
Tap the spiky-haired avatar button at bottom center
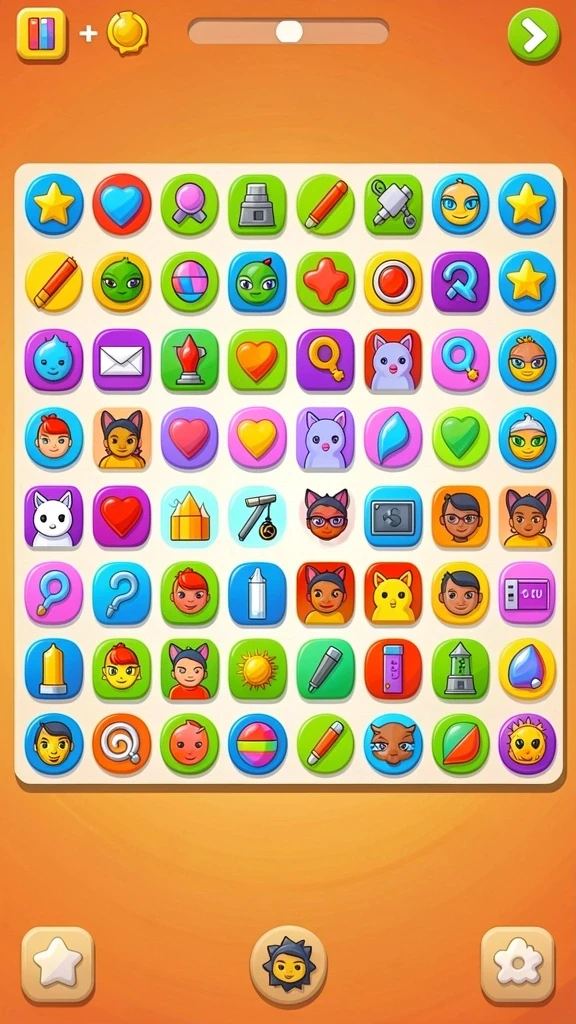click(288, 965)
